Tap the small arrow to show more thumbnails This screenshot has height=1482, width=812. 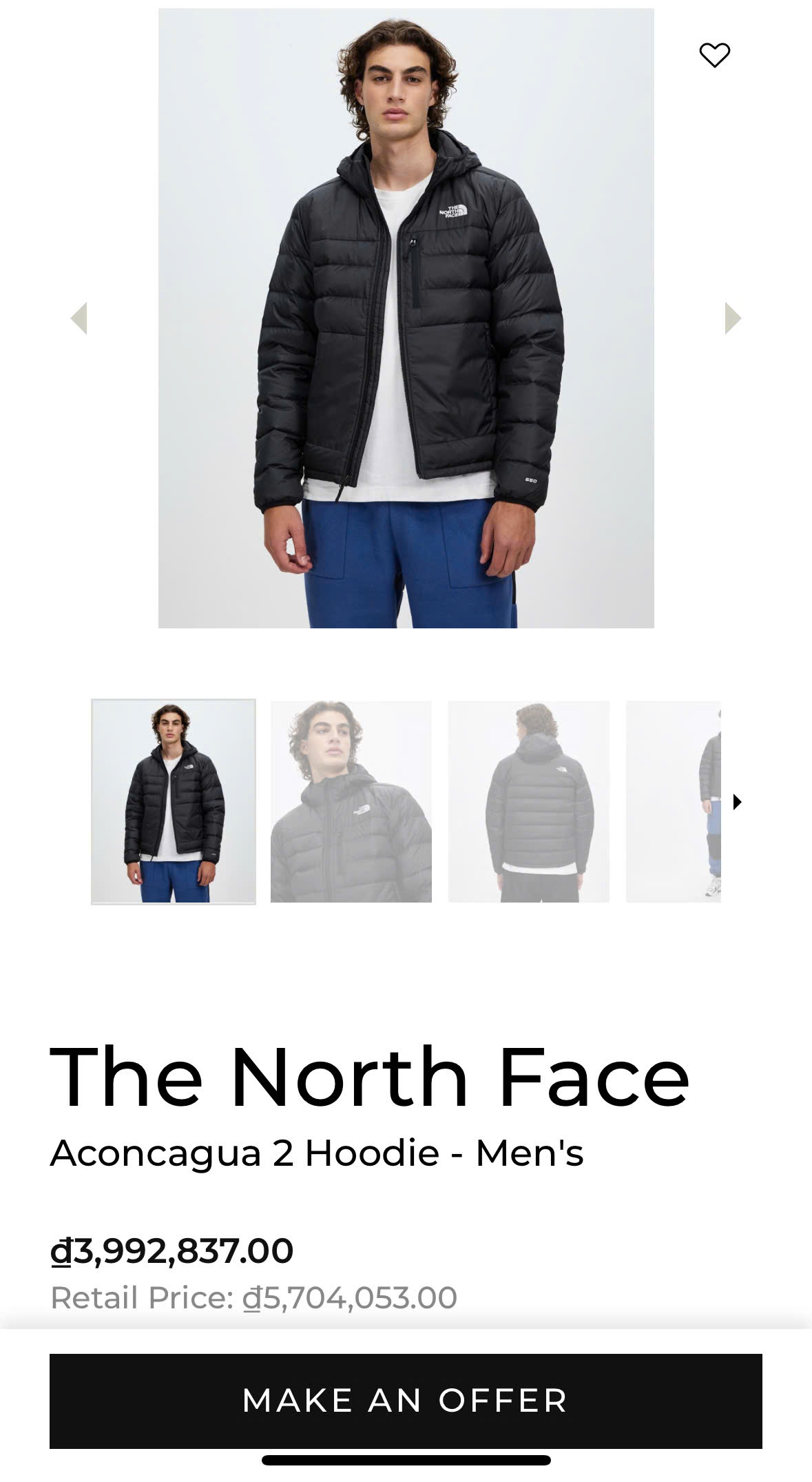(x=737, y=802)
